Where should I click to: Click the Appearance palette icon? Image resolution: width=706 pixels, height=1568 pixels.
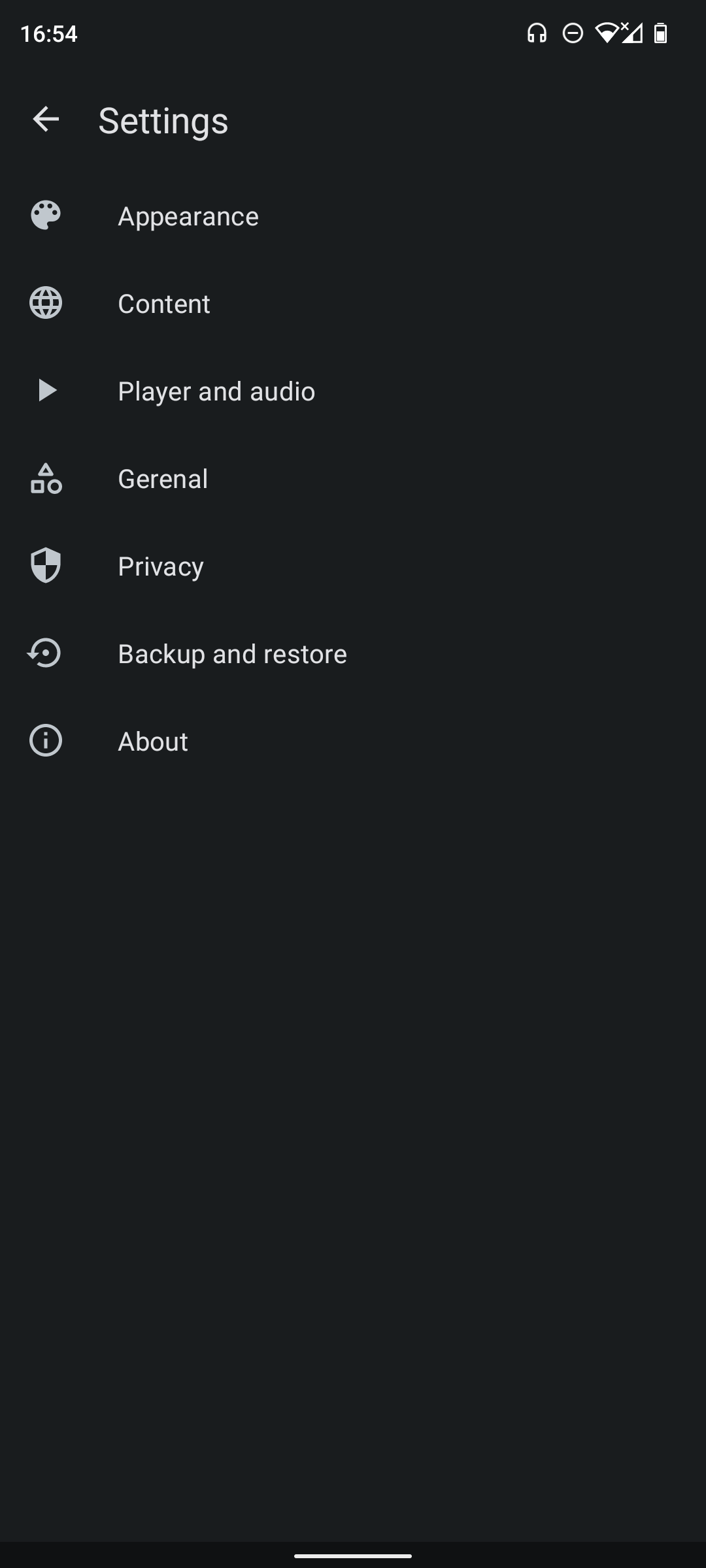(x=46, y=216)
